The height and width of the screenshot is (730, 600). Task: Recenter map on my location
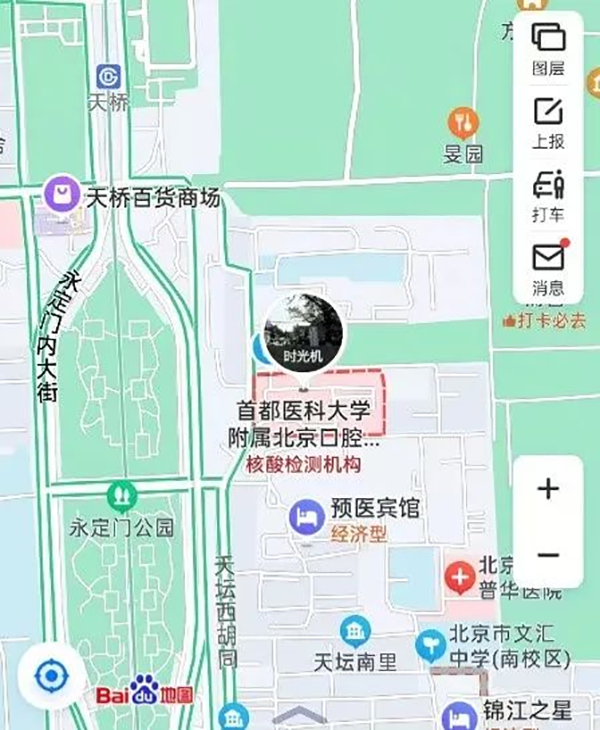tap(49, 678)
